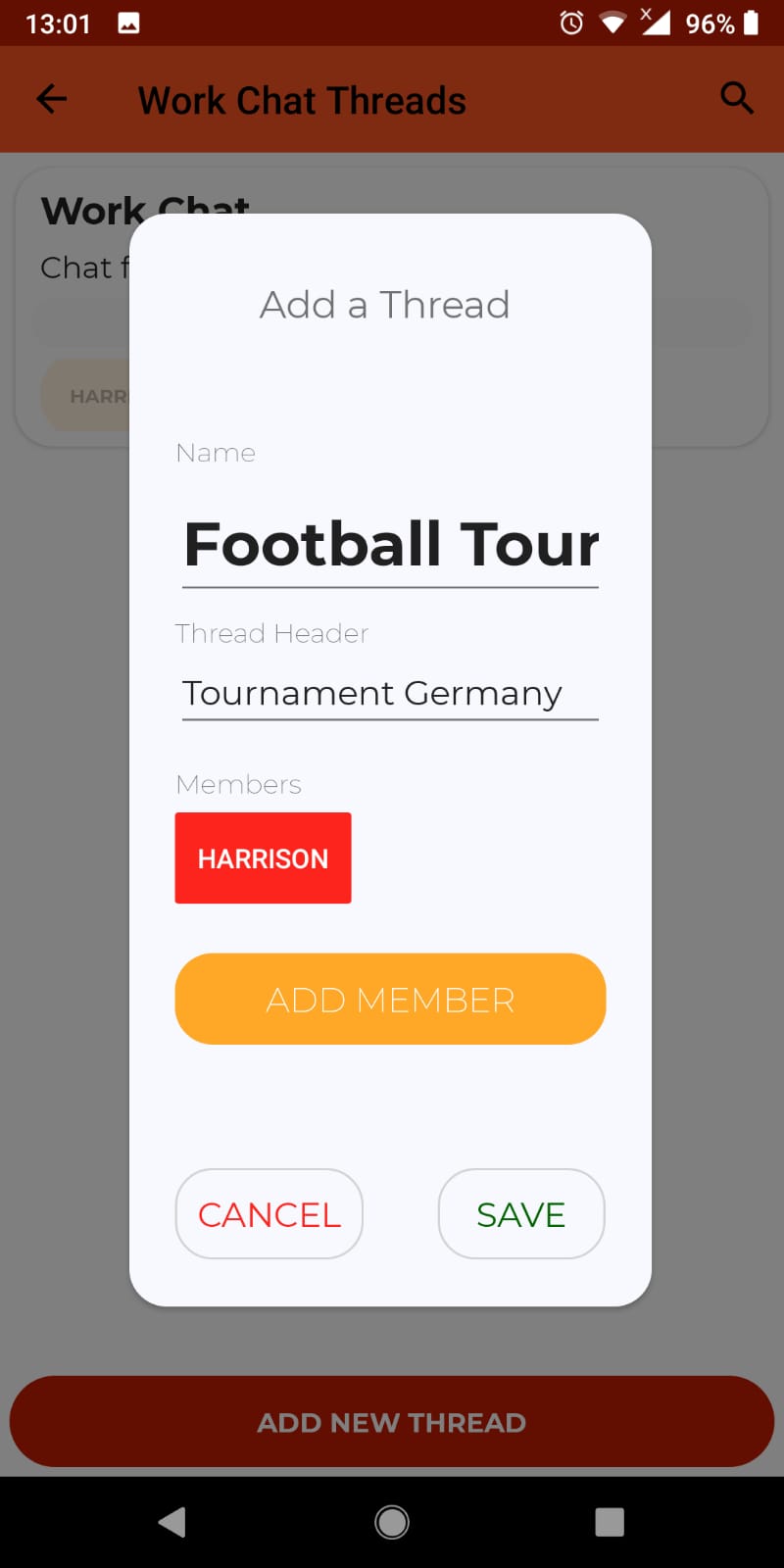
Task: Go back with the system back button
Action: click(172, 1522)
